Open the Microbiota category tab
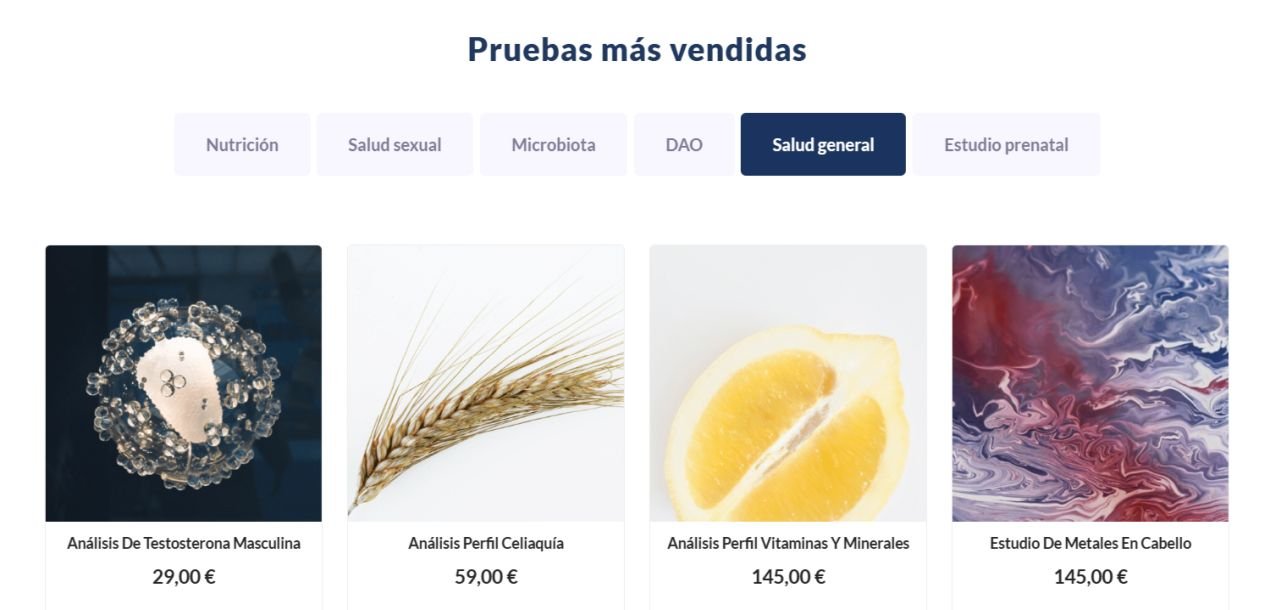Image resolution: width=1270 pixels, height=610 pixels. click(x=553, y=145)
